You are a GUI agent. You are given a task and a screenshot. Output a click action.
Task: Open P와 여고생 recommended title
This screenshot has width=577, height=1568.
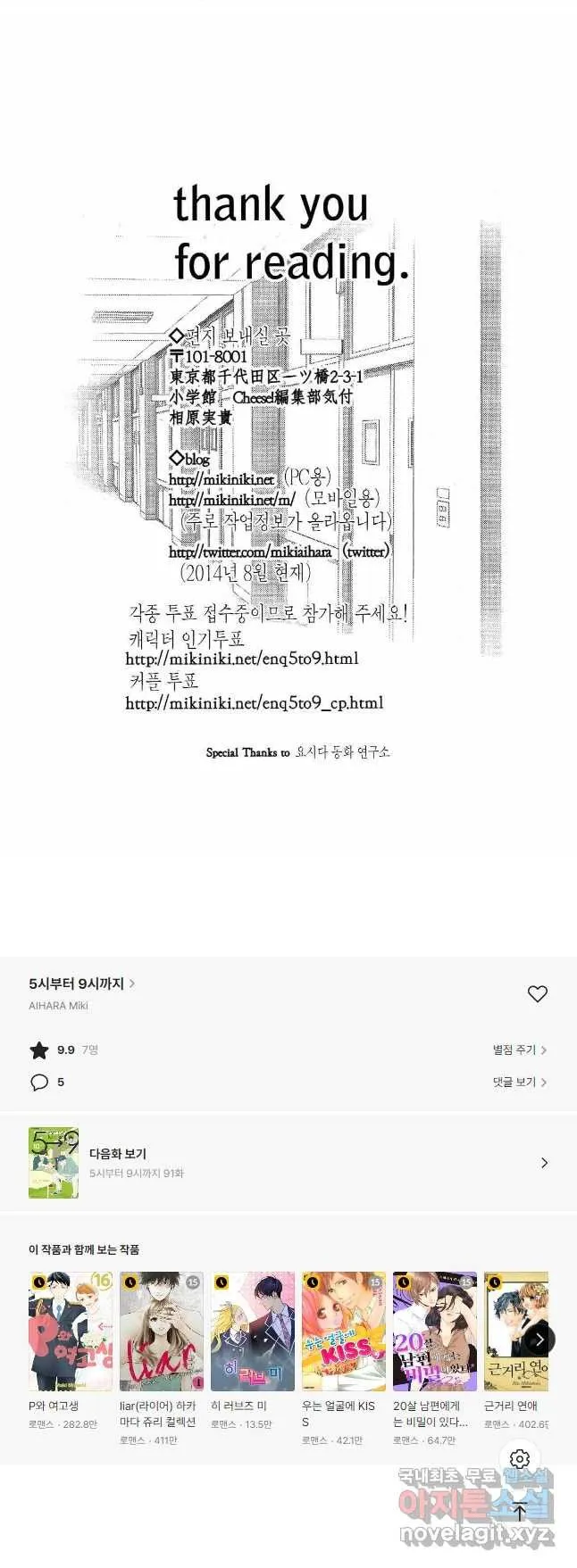[x=71, y=1332]
